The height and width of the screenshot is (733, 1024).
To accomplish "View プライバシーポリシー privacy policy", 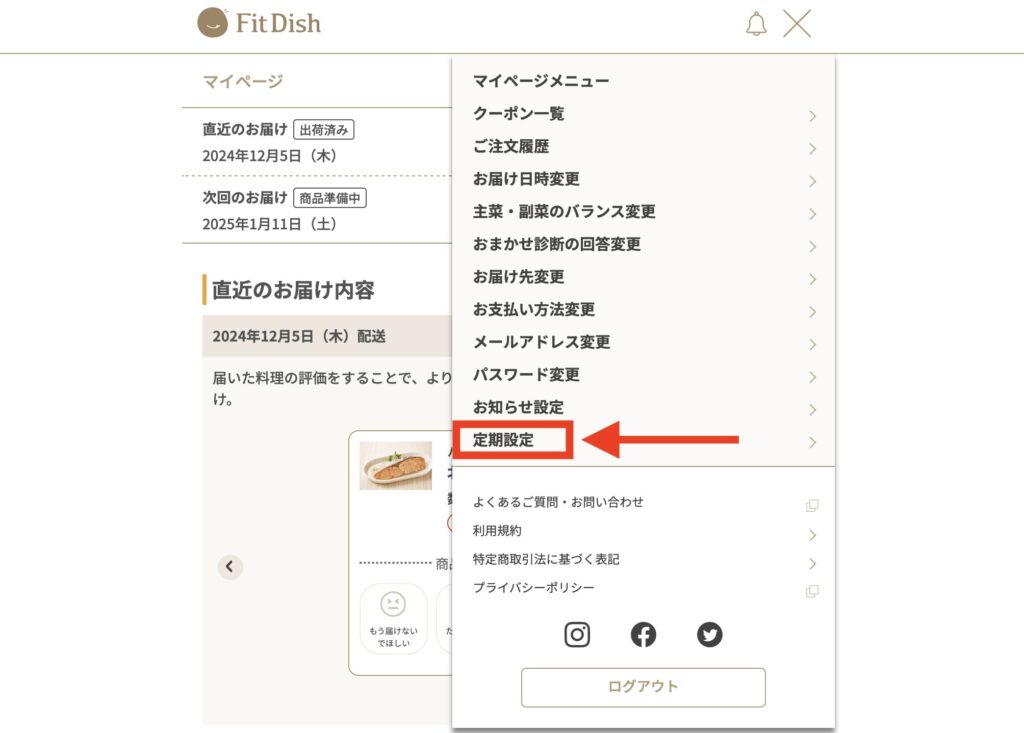I will pyautogui.click(x=533, y=588).
